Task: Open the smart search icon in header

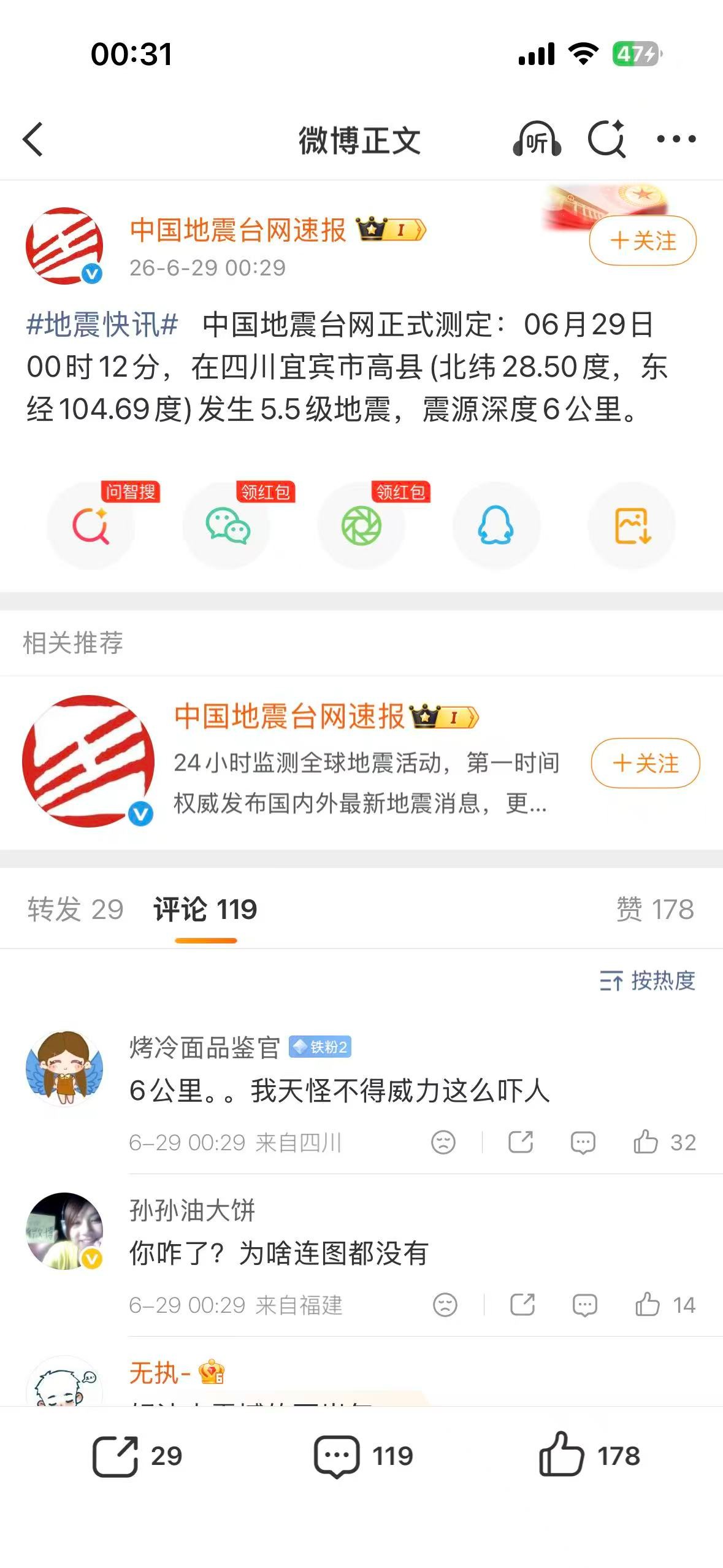Action: (x=606, y=139)
